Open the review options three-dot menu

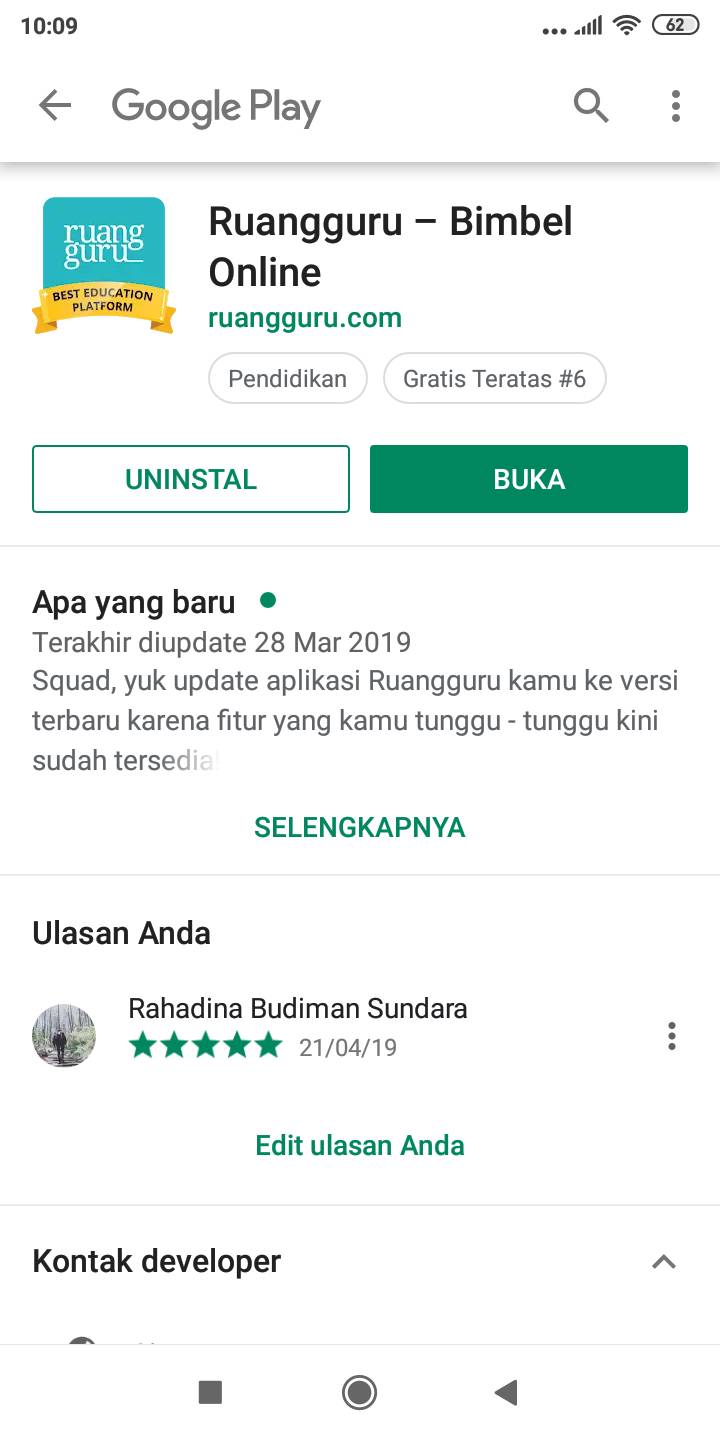(671, 1036)
